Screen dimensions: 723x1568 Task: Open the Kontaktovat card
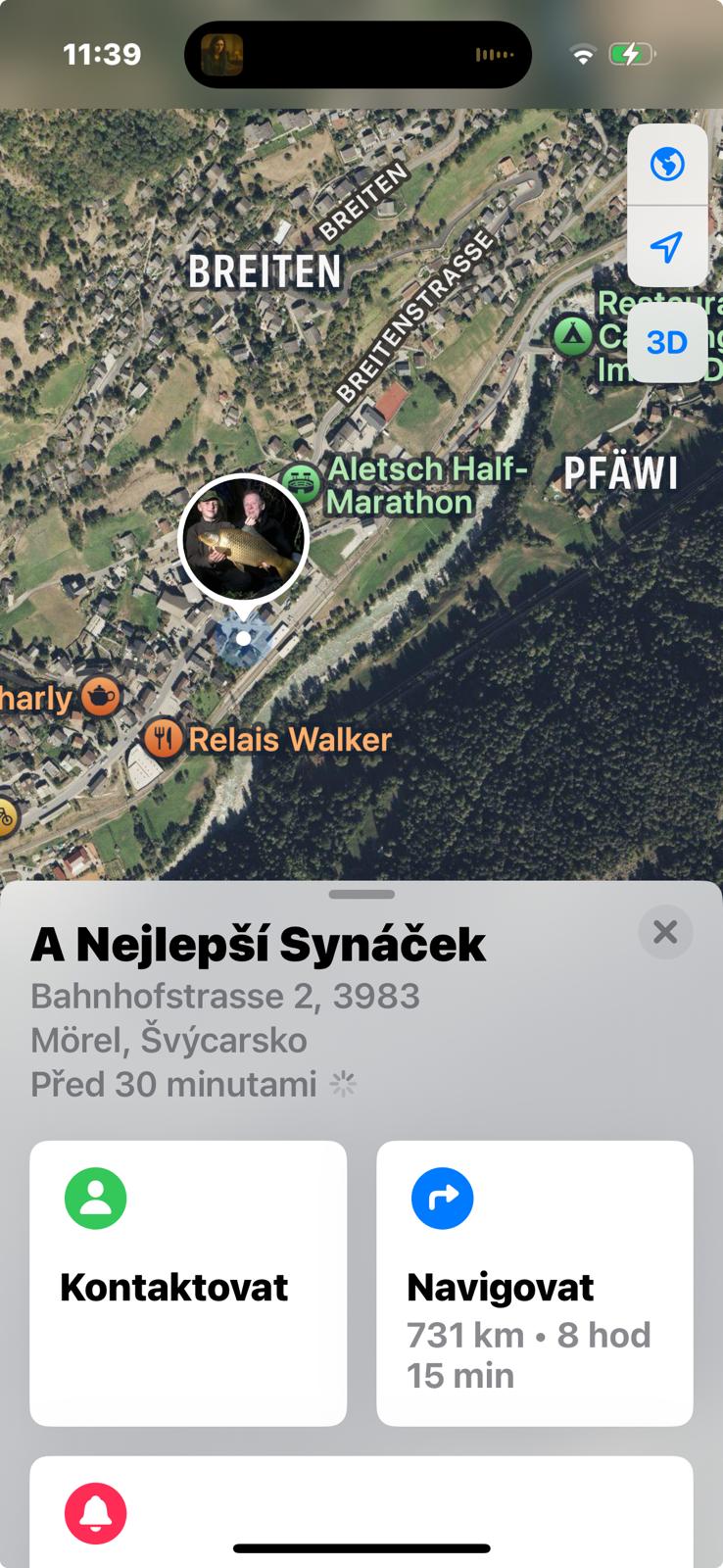click(x=188, y=1283)
